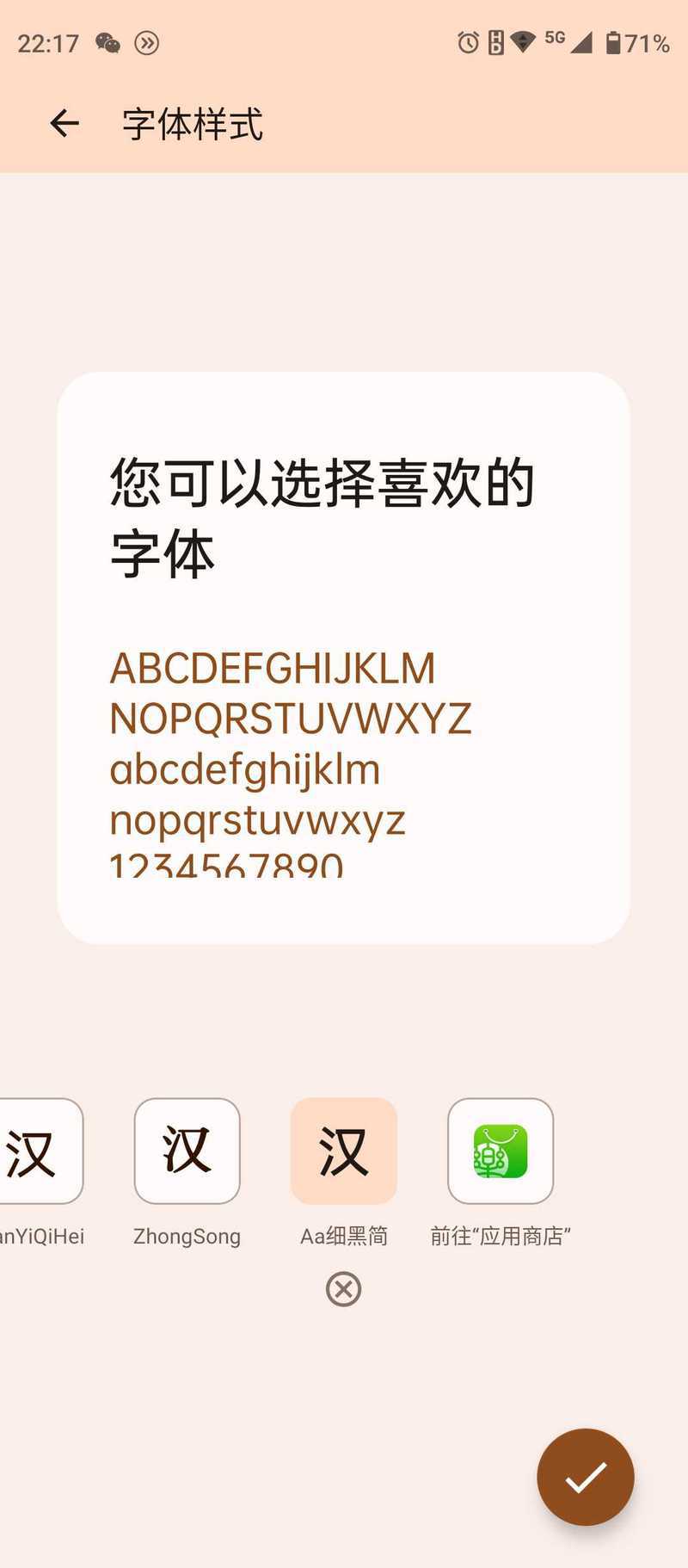Confirm the font choice with the checkmark button
The image size is (688, 1568).
click(x=586, y=1477)
